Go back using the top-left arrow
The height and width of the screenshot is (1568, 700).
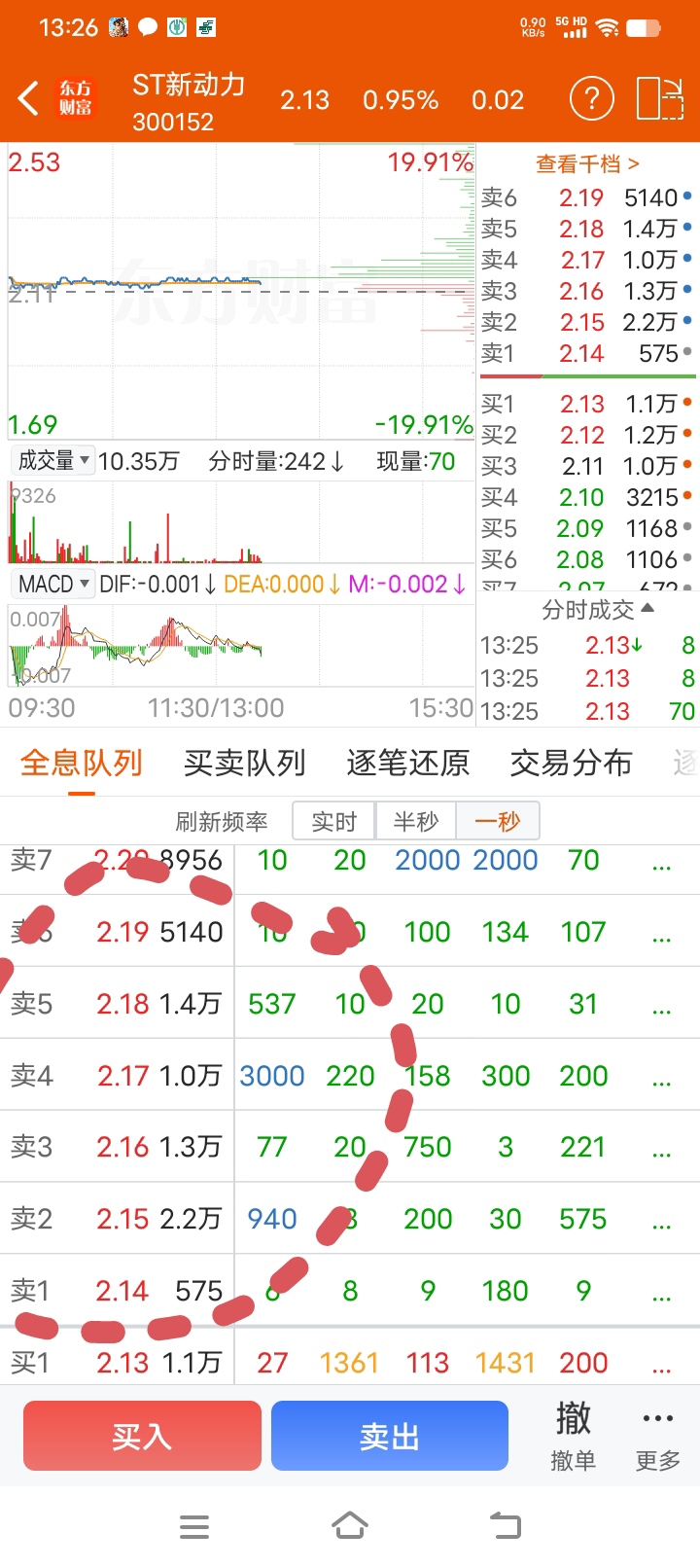tap(28, 99)
